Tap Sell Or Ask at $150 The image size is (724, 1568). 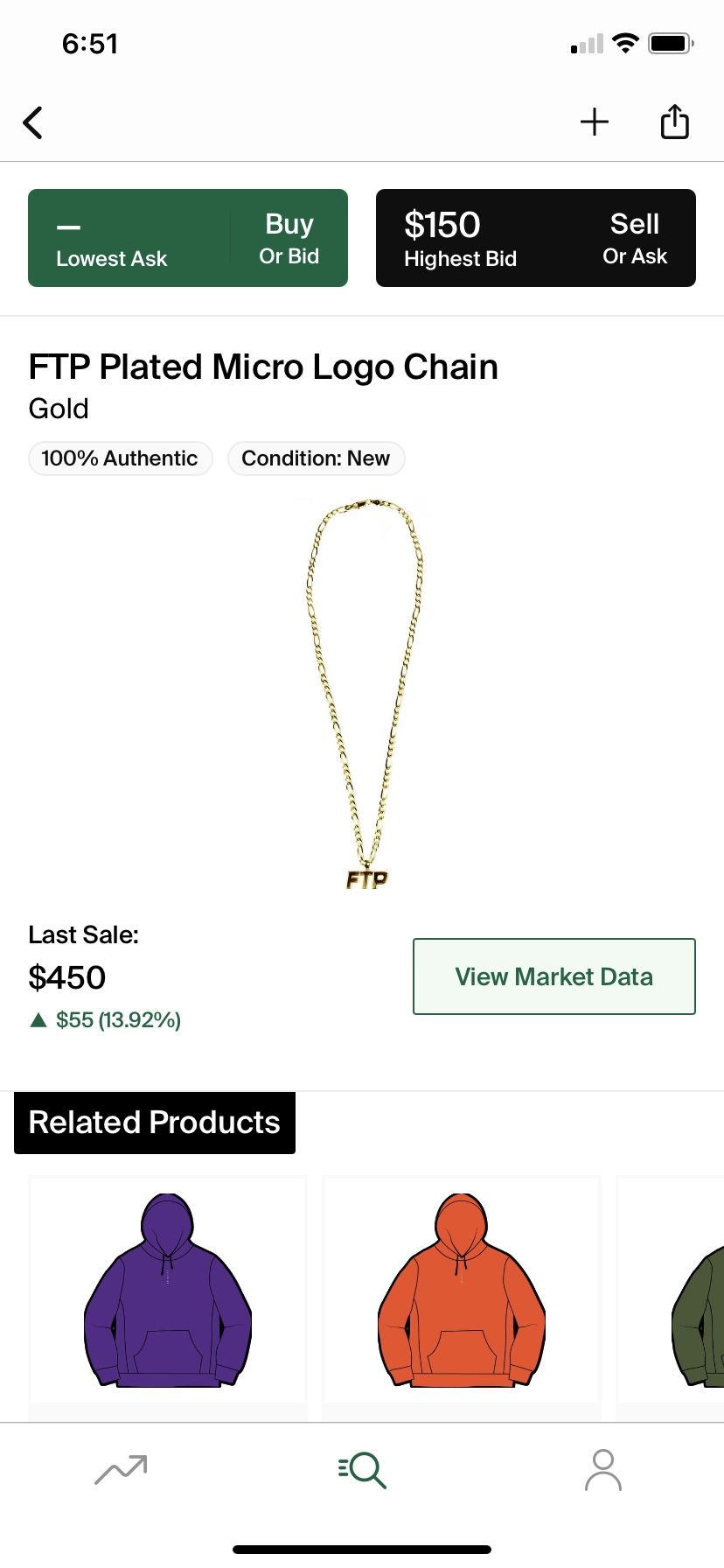pos(535,237)
